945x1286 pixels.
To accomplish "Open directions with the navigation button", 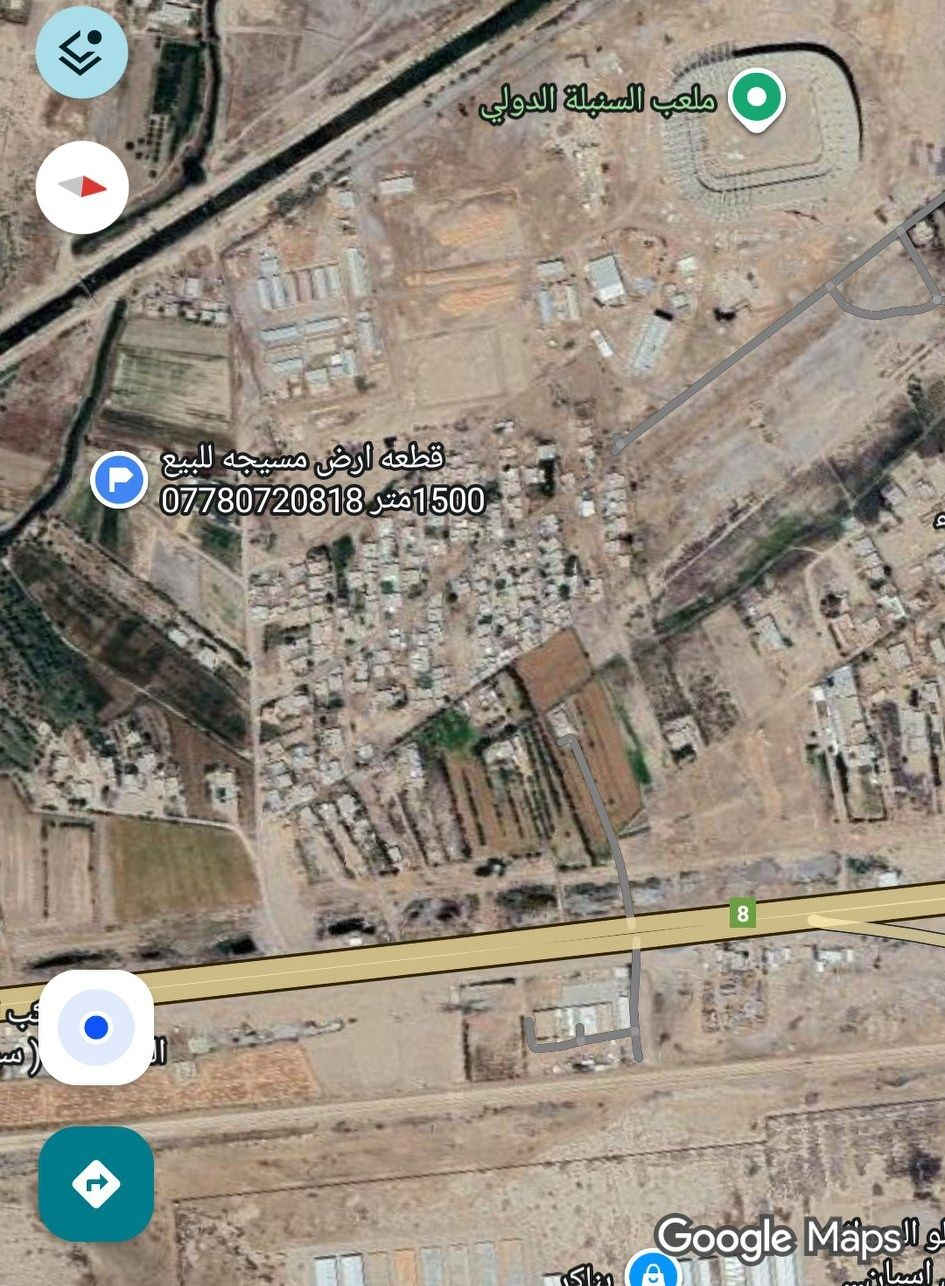I will pyautogui.click(x=96, y=1184).
